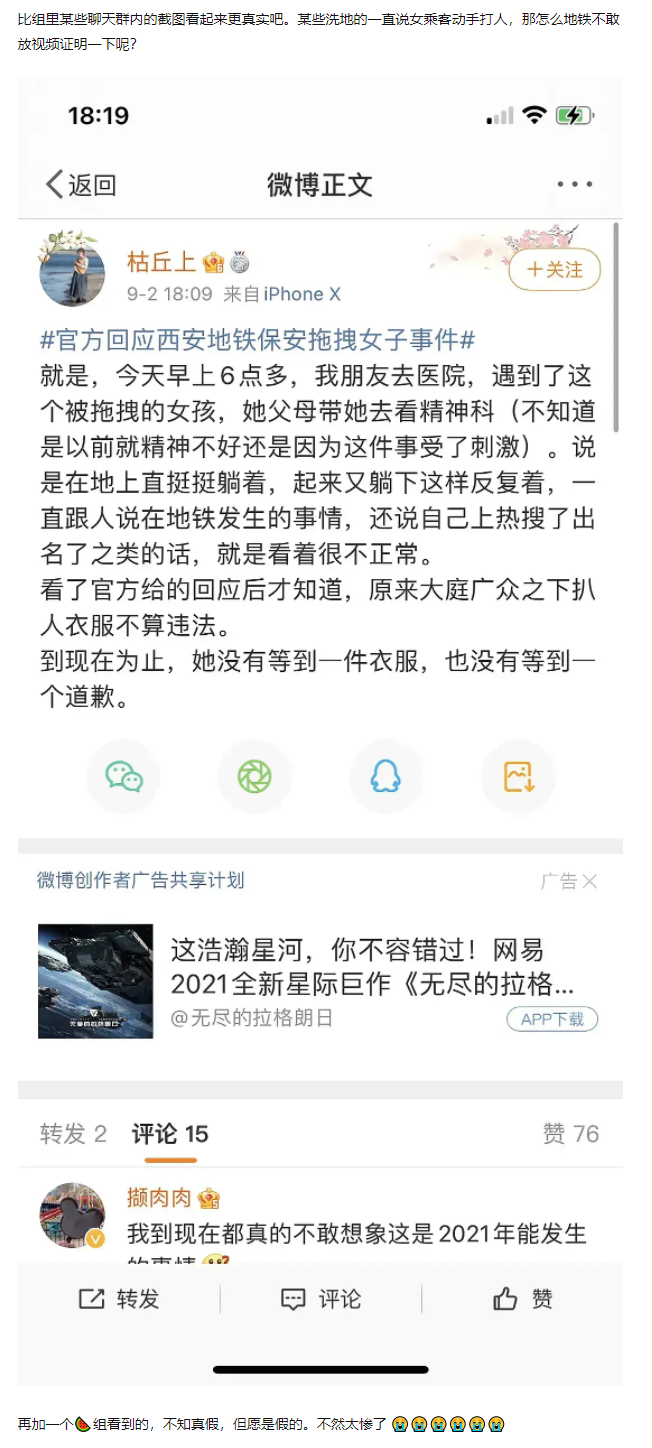Switch to the 评论 15 tab
Viewport: 652px width, 1448px height.
tap(170, 1134)
